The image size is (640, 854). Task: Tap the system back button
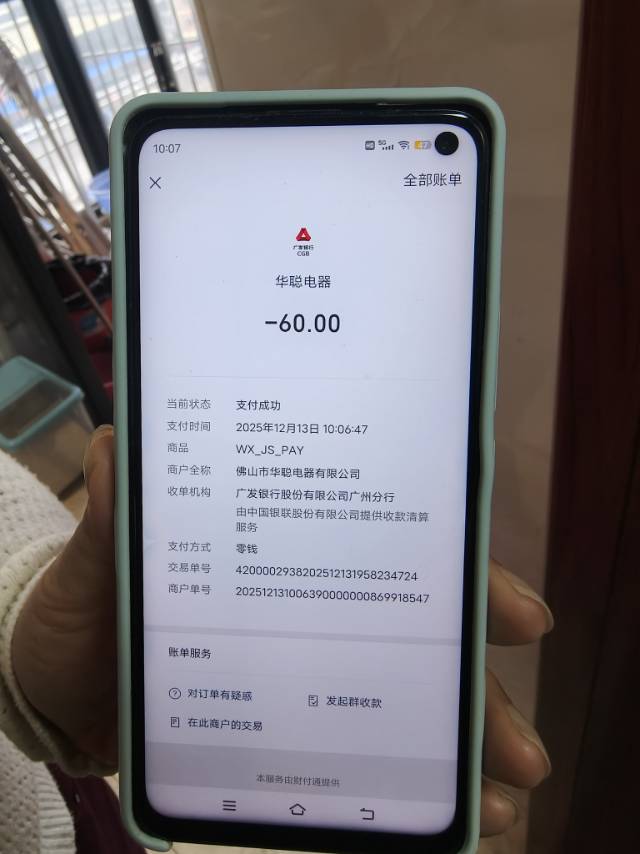tap(367, 813)
